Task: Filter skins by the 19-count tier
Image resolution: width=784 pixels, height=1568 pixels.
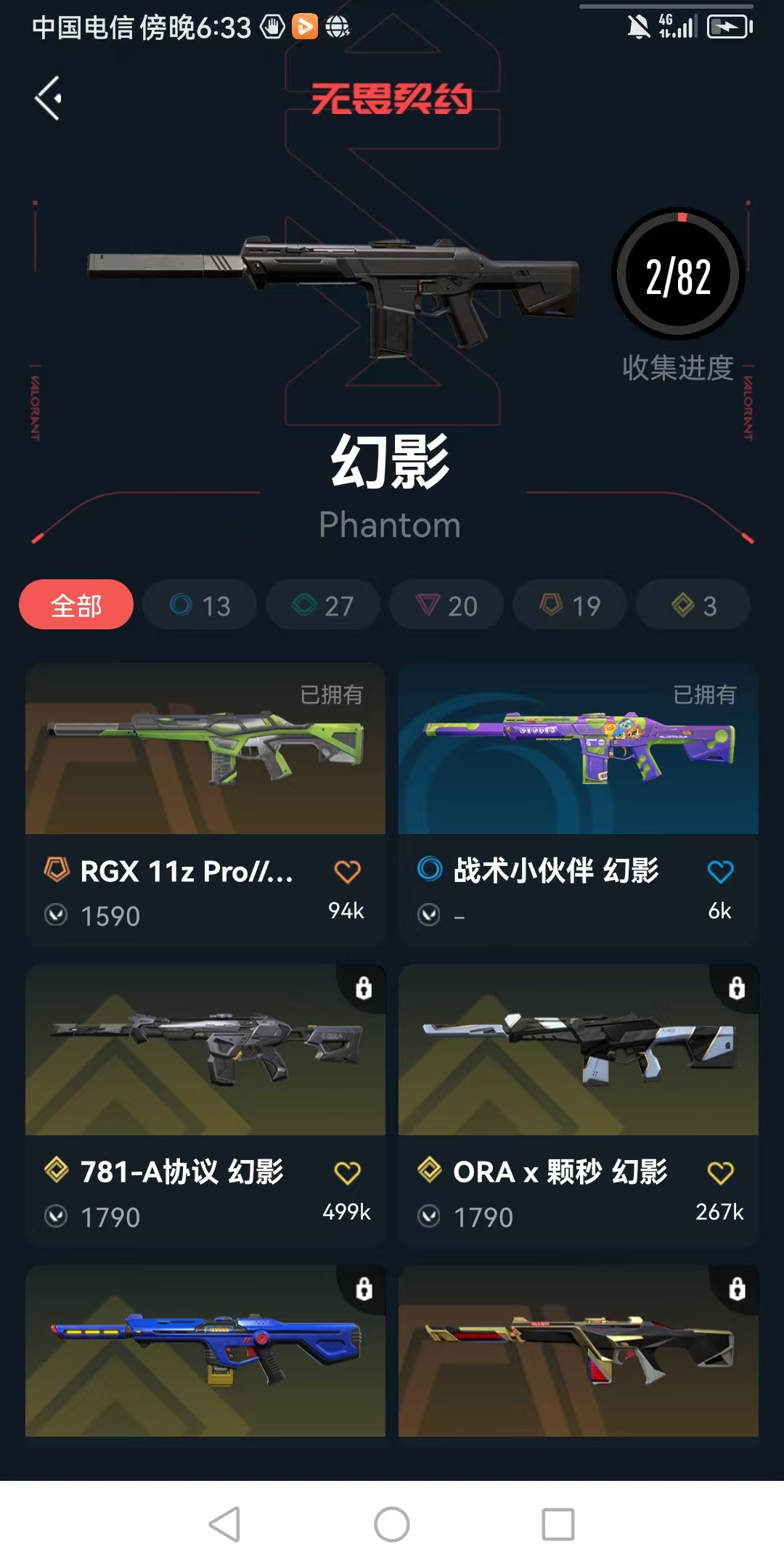Action: click(x=570, y=605)
